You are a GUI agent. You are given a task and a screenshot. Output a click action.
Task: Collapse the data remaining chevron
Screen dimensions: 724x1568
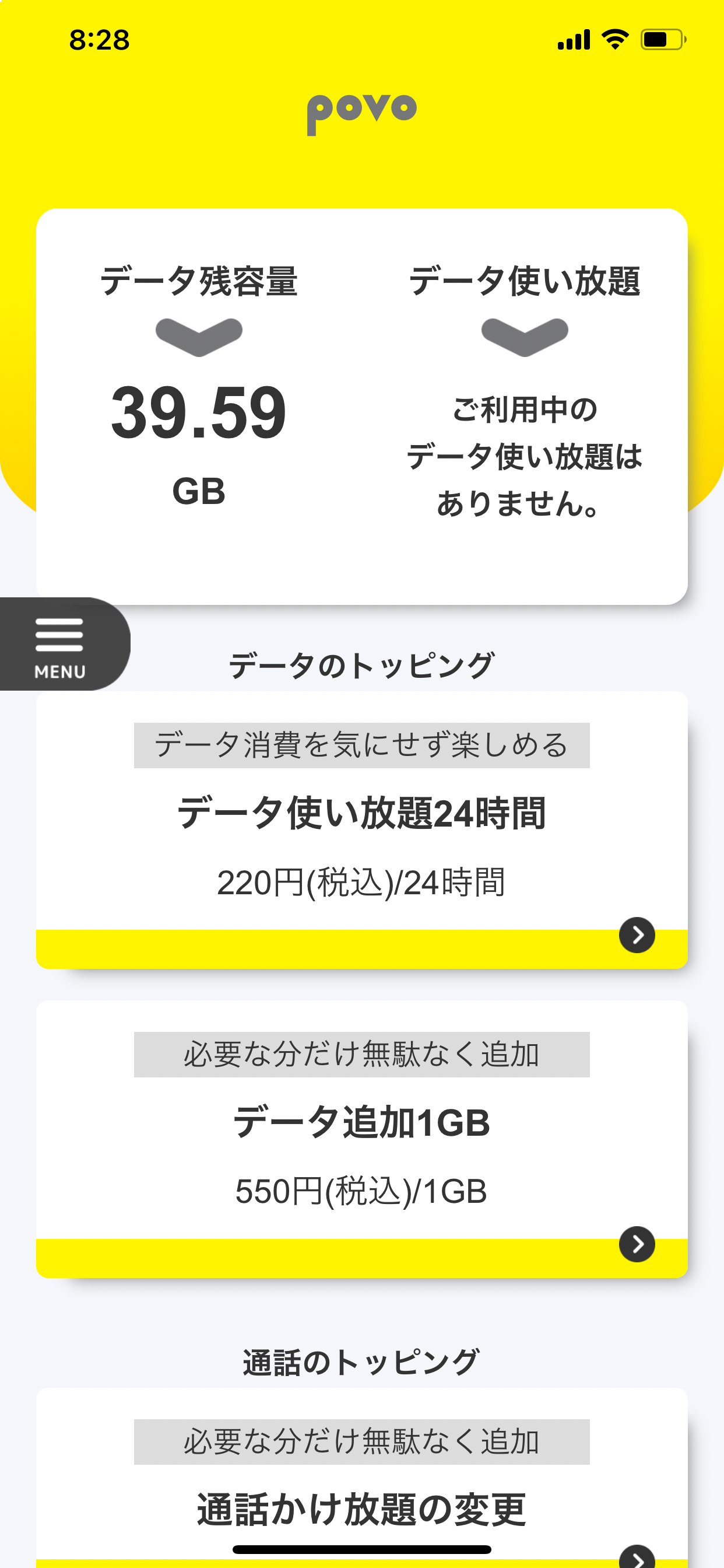(199, 337)
